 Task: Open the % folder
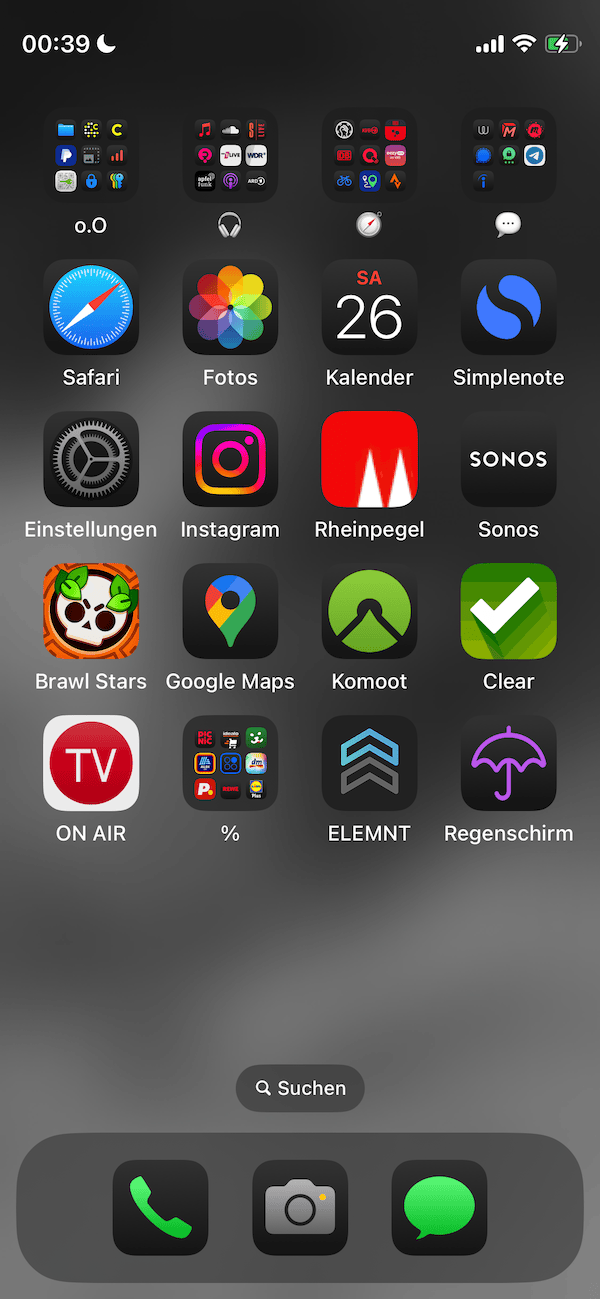230,763
